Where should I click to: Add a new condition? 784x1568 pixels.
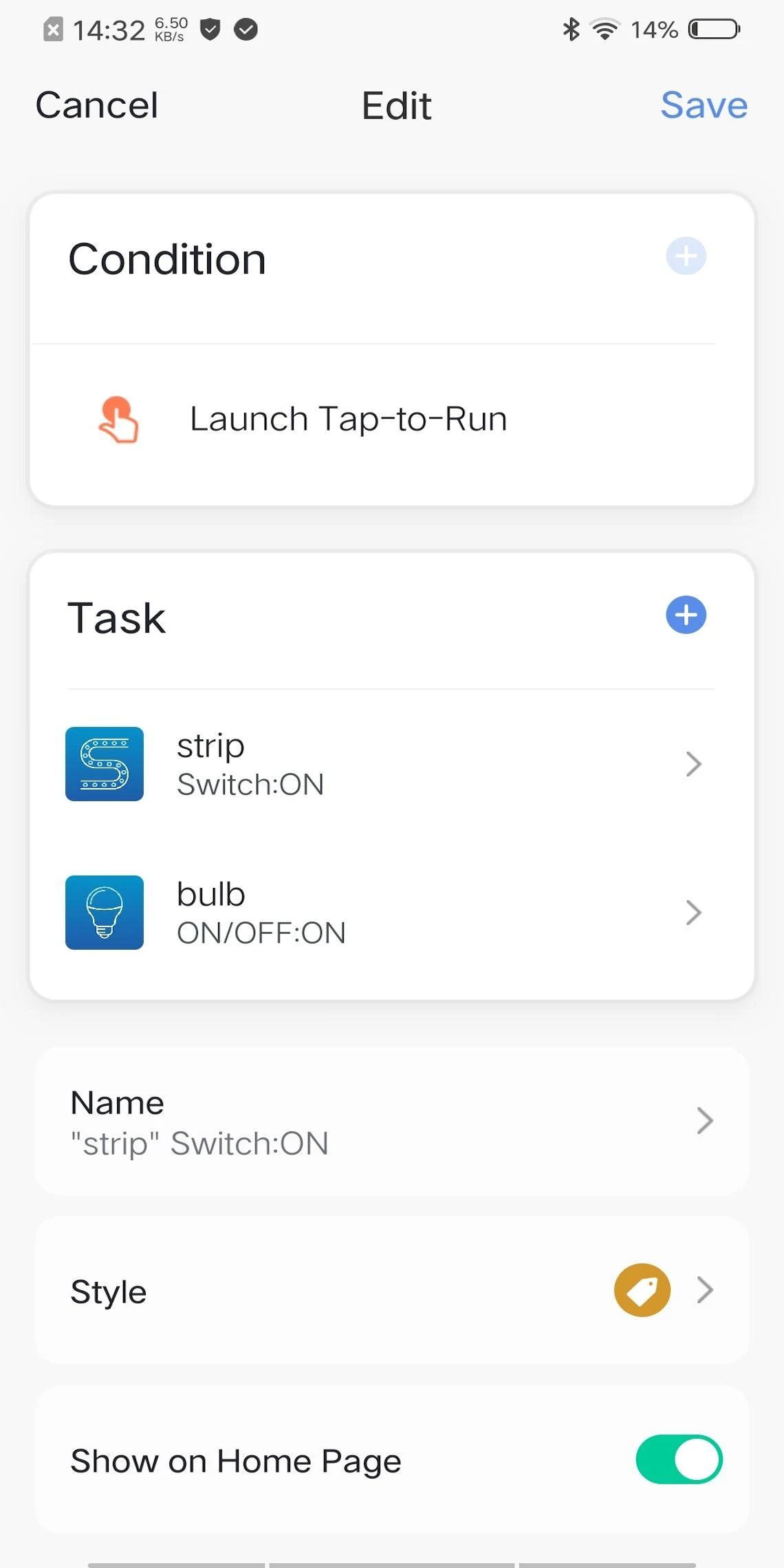(x=686, y=256)
